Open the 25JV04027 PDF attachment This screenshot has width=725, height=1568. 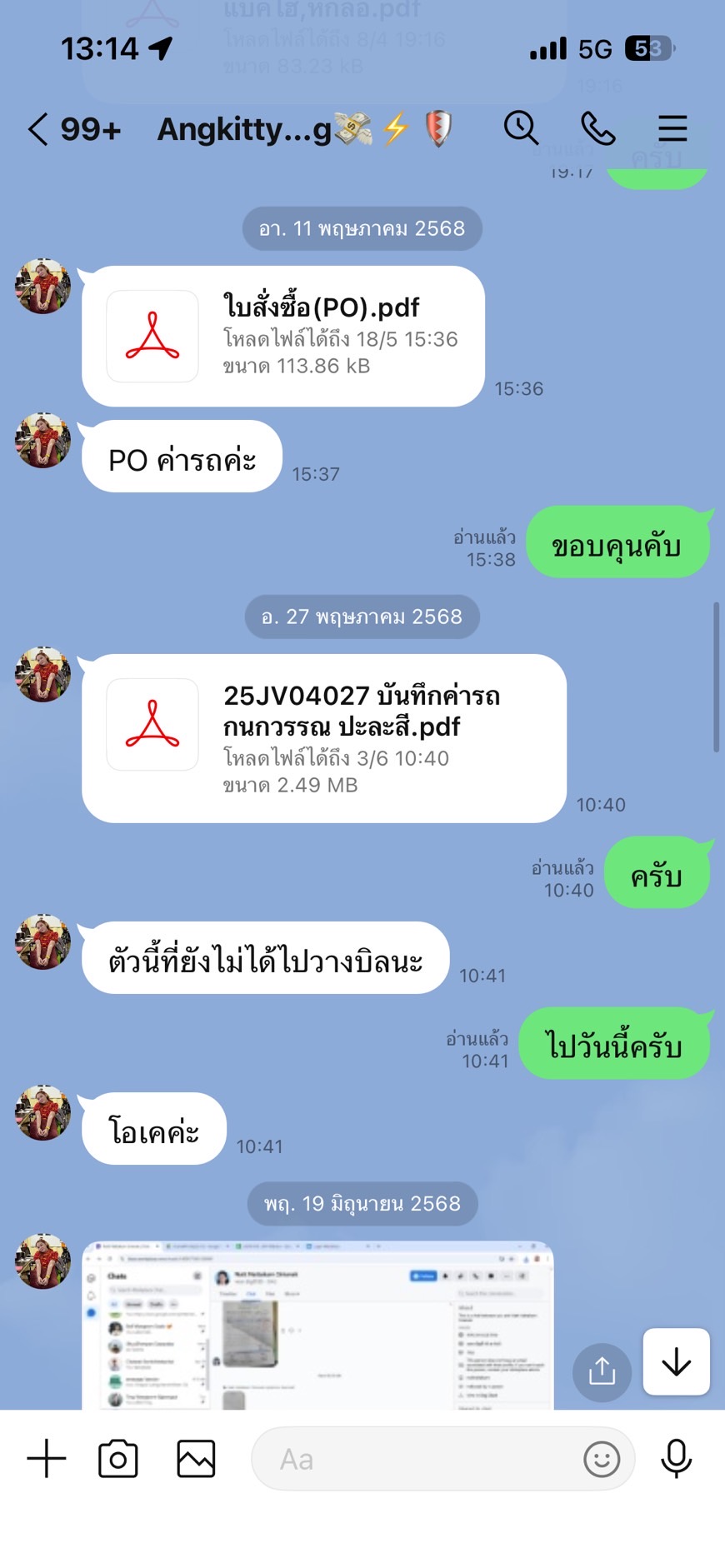[x=323, y=737]
